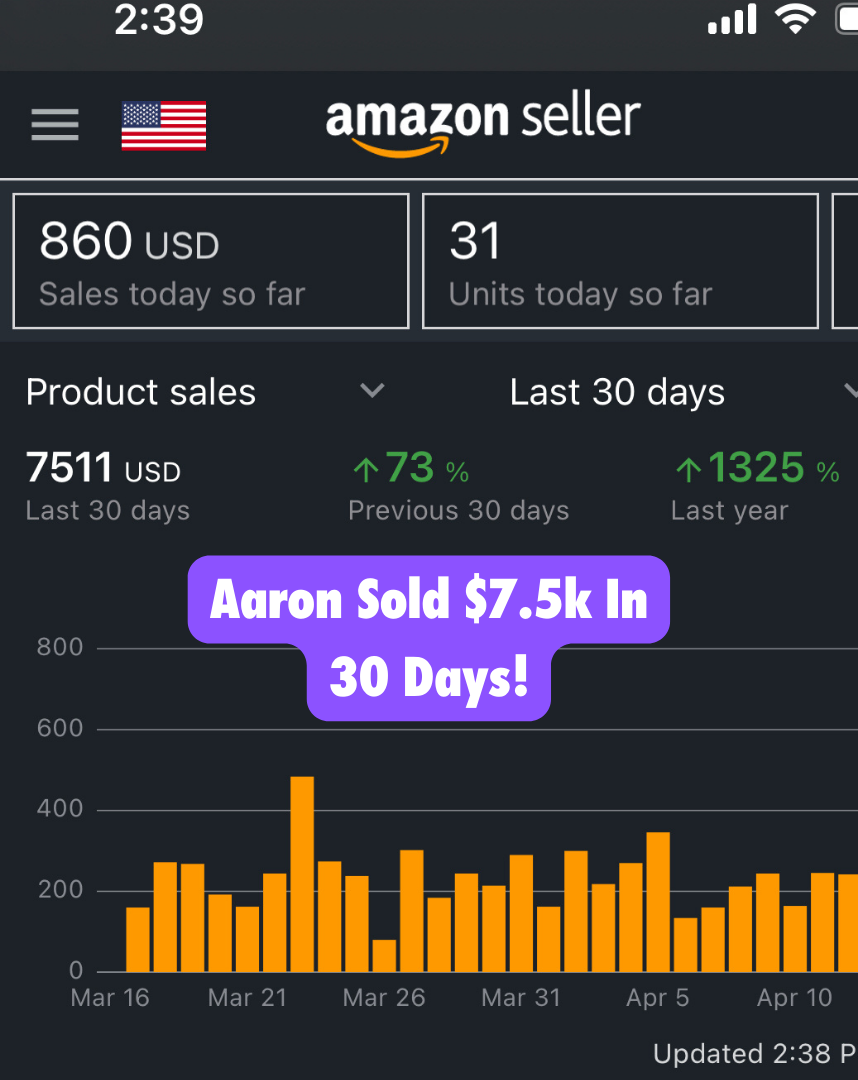Tap the chevron on the far right edge
Screen dimensions: 858x1080
tap(850, 392)
